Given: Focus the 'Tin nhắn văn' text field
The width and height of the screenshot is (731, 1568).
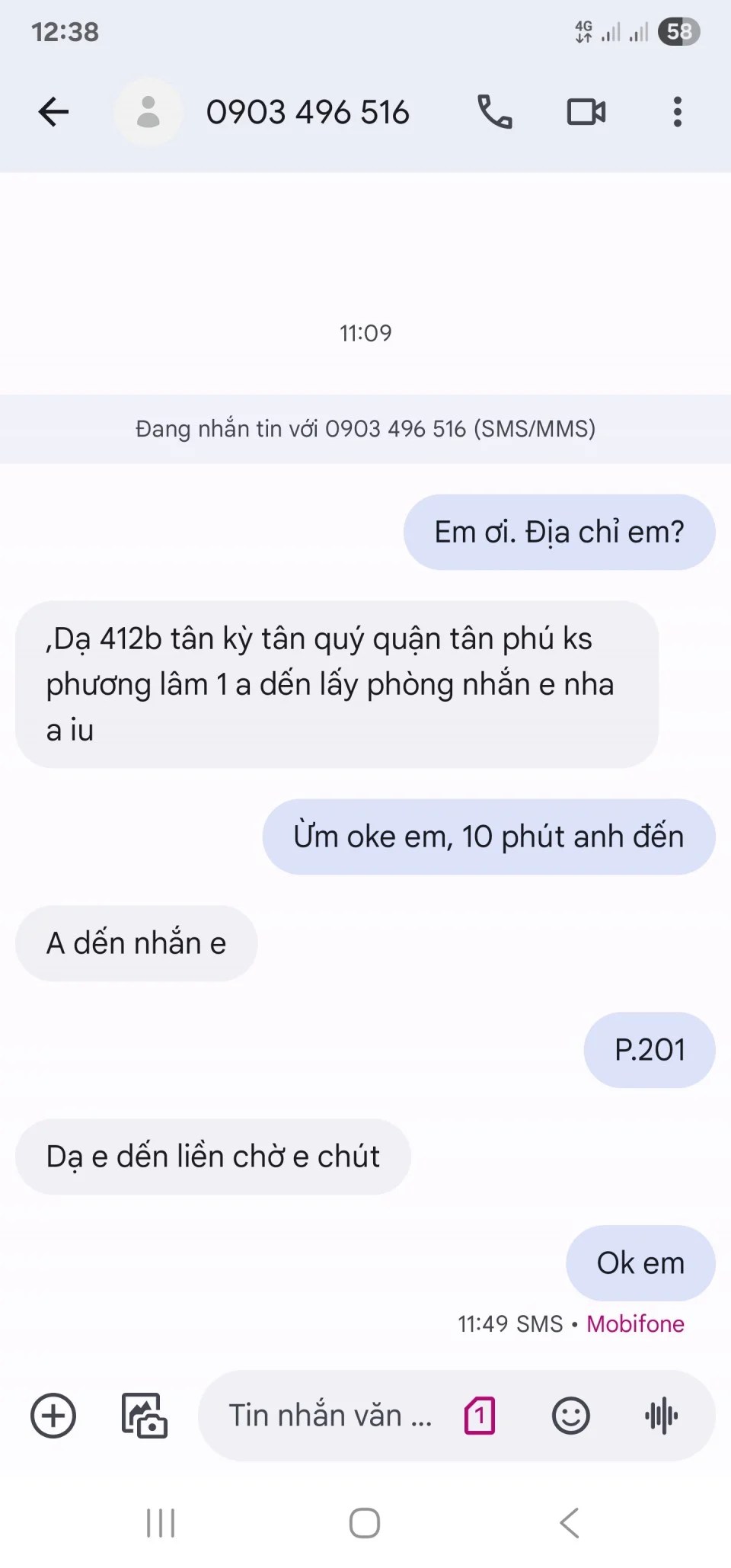Looking at the screenshot, I should pyautogui.click(x=330, y=1416).
